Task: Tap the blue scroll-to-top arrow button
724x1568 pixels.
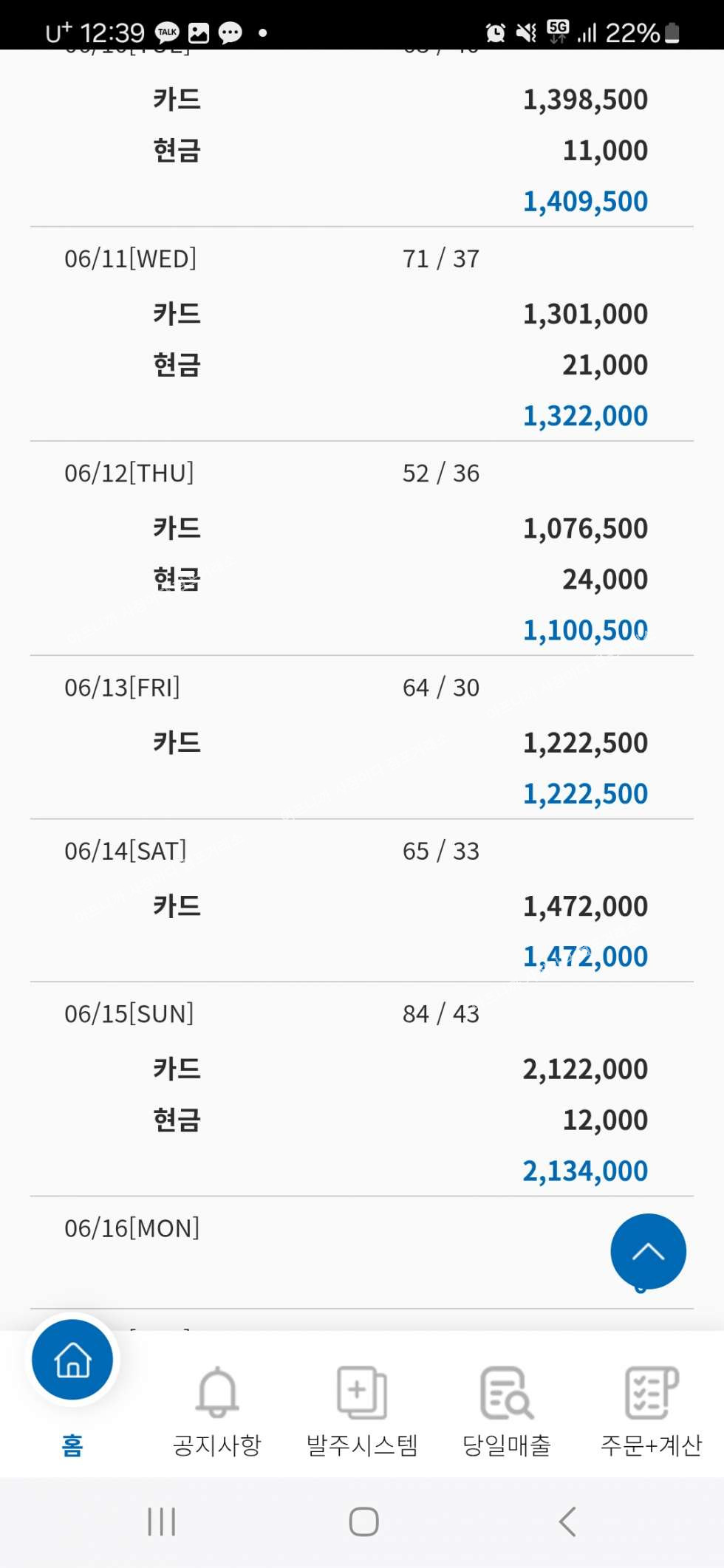Action: pos(648,1251)
